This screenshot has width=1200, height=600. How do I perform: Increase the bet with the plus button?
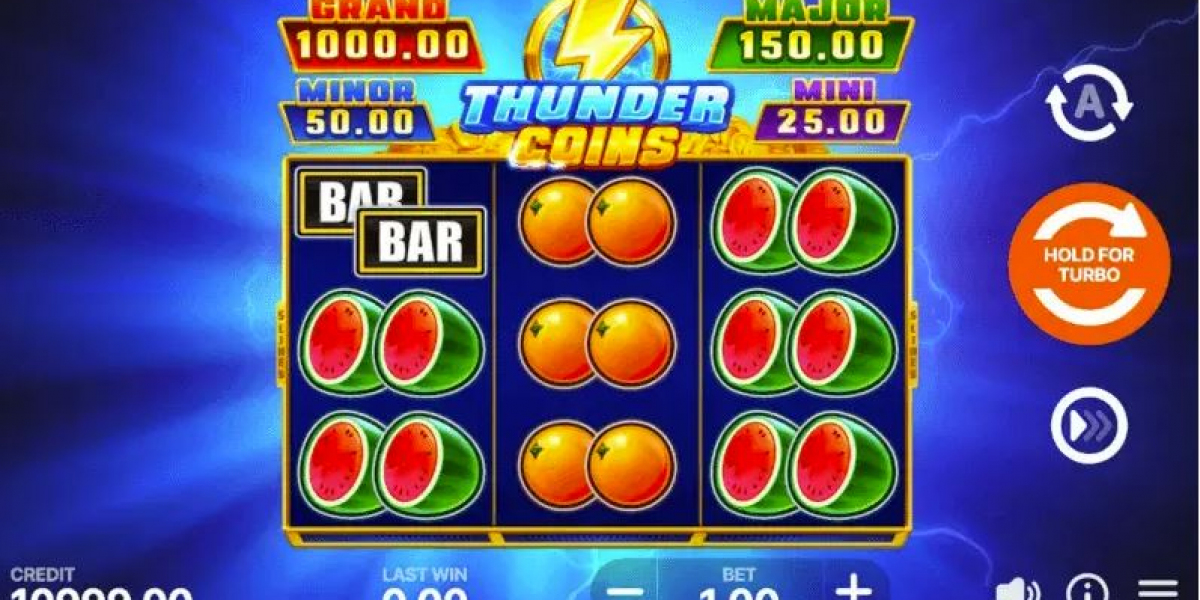click(853, 587)
